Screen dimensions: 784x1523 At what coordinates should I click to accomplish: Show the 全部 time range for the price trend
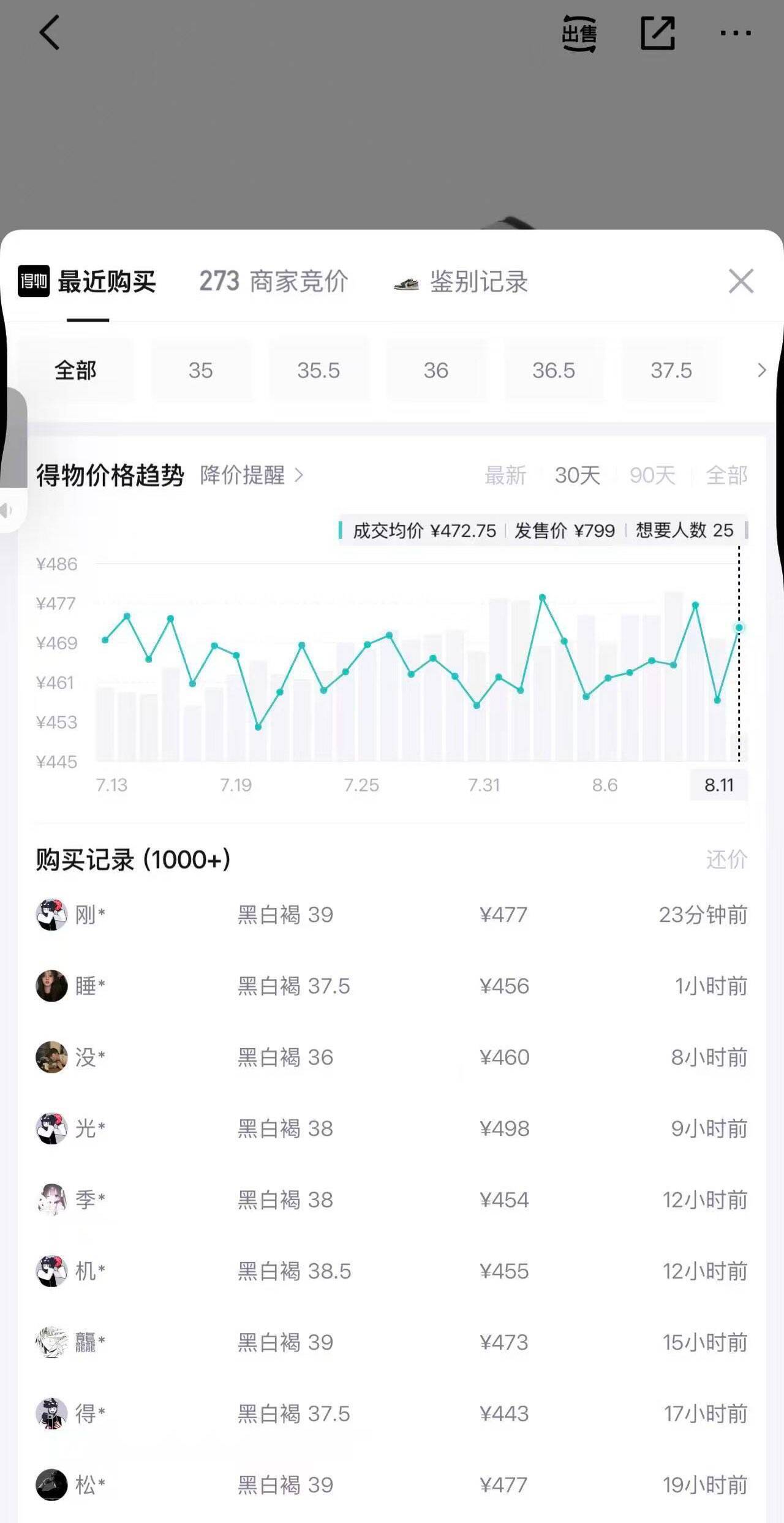point(726,475)
